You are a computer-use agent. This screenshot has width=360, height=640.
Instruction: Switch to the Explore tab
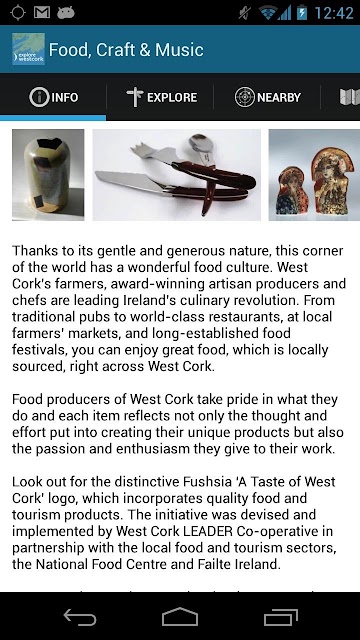[x=161, y=98]
